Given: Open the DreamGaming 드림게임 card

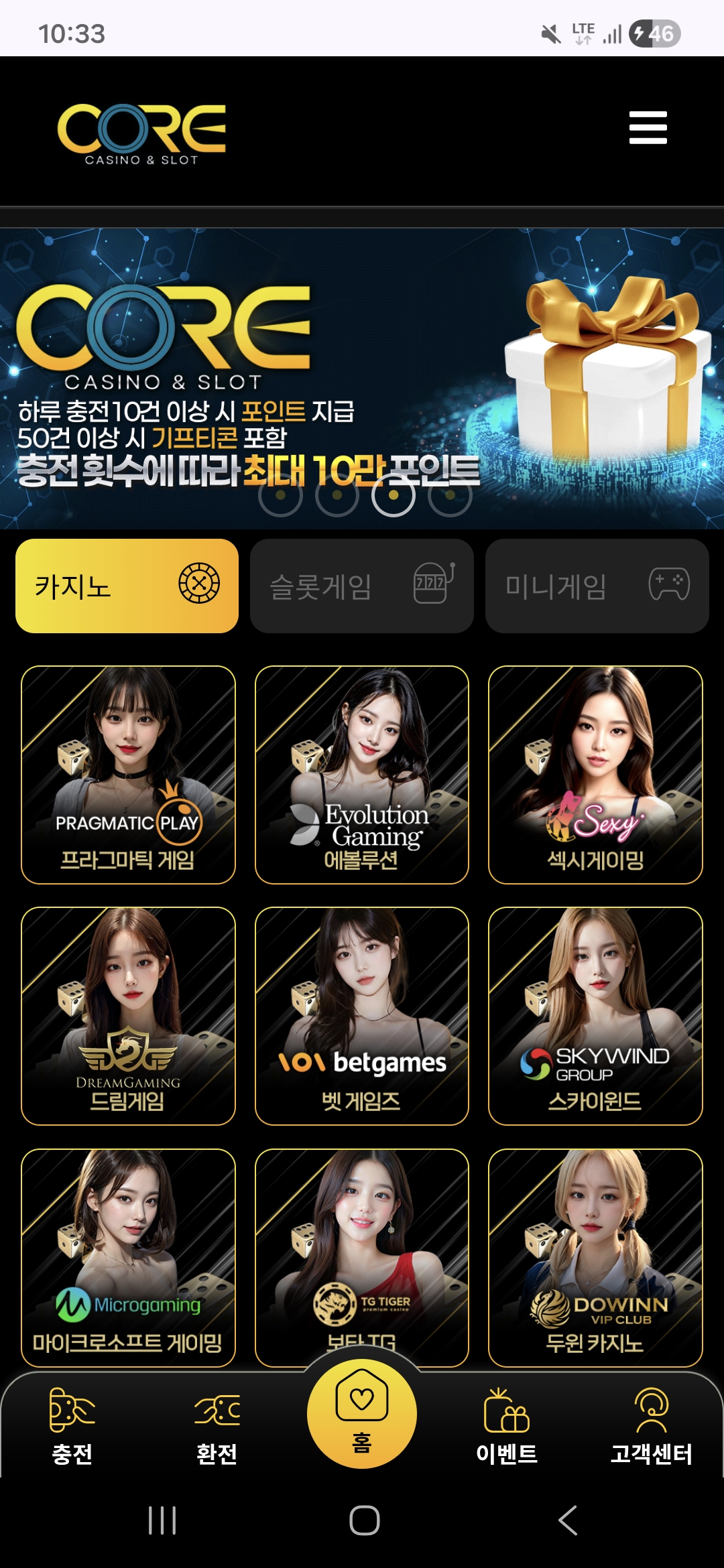Looking at the screenshot, I should tap(128, 1015).
